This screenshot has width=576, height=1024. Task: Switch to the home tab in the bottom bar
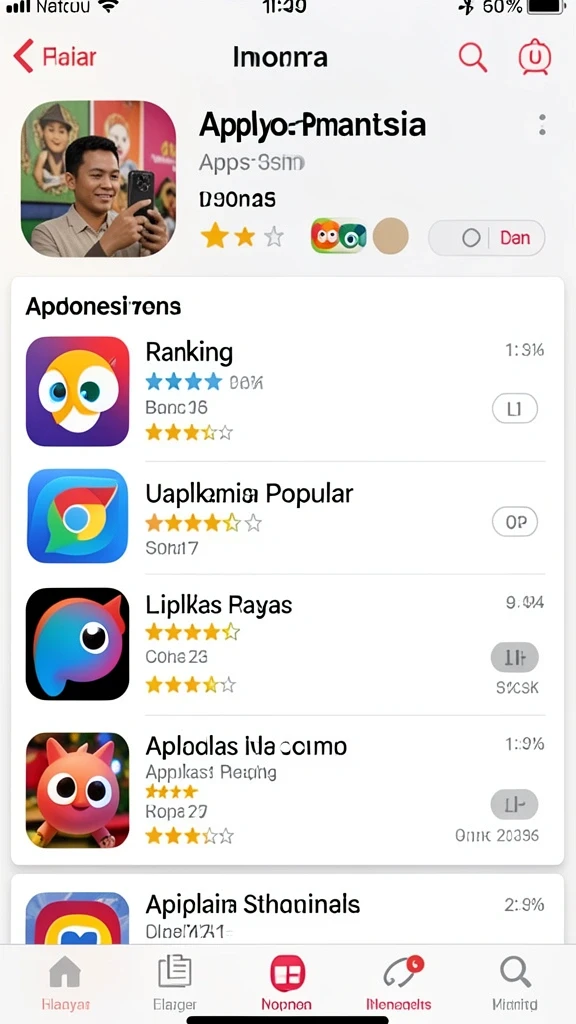(65, 982)
